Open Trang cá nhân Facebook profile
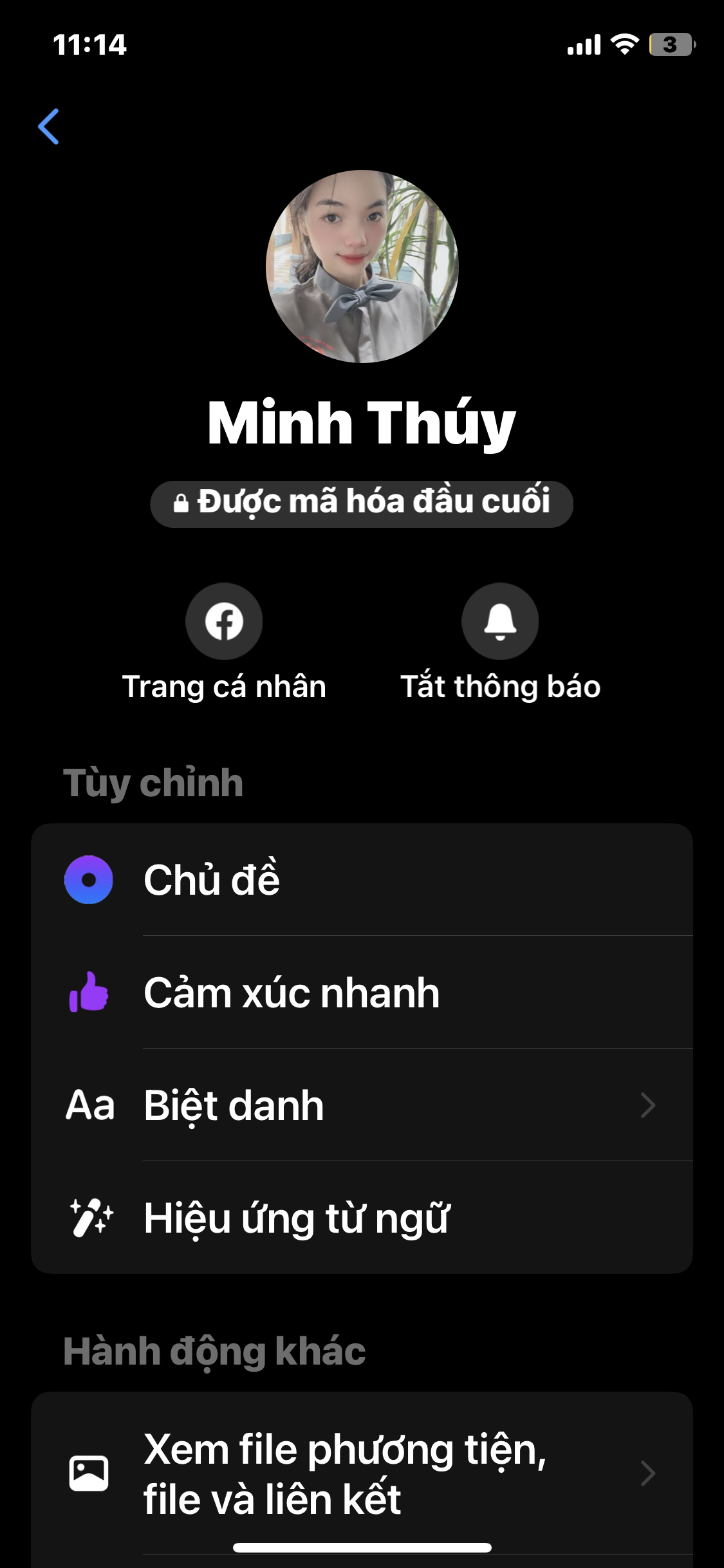This screenshot has height=1568, width=724. tap(224, 621)
